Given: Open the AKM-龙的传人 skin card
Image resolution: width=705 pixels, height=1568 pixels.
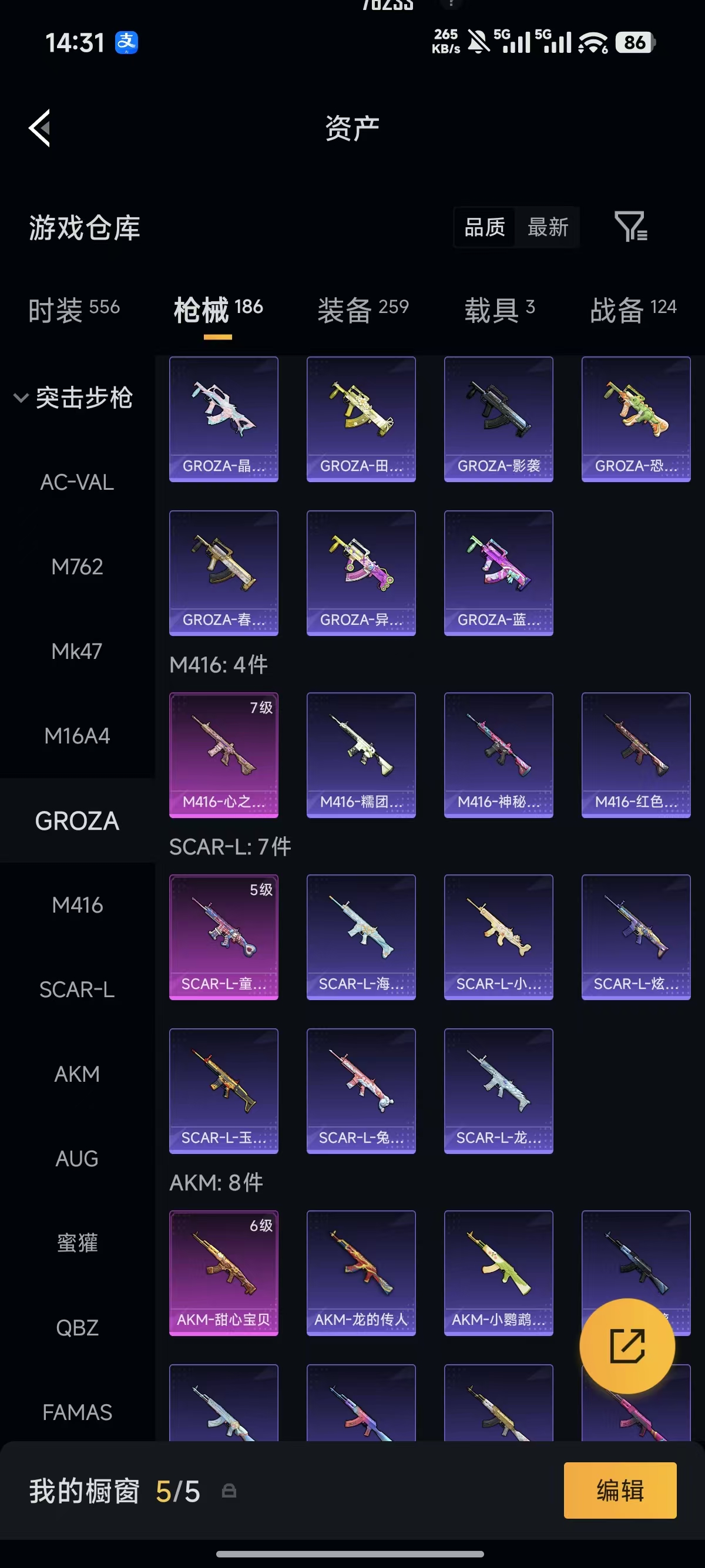Looking at the screenshot, I should [361, 1273].
